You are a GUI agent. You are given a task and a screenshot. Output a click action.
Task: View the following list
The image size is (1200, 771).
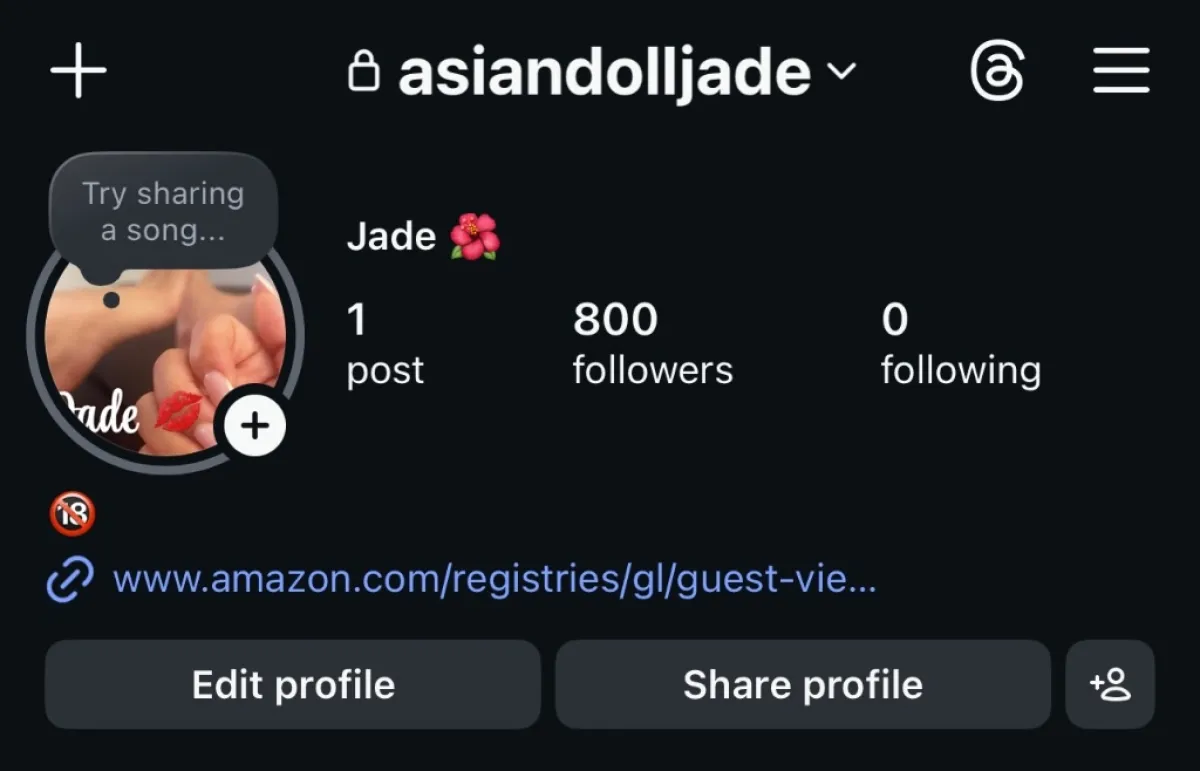[x=960, y=343]
